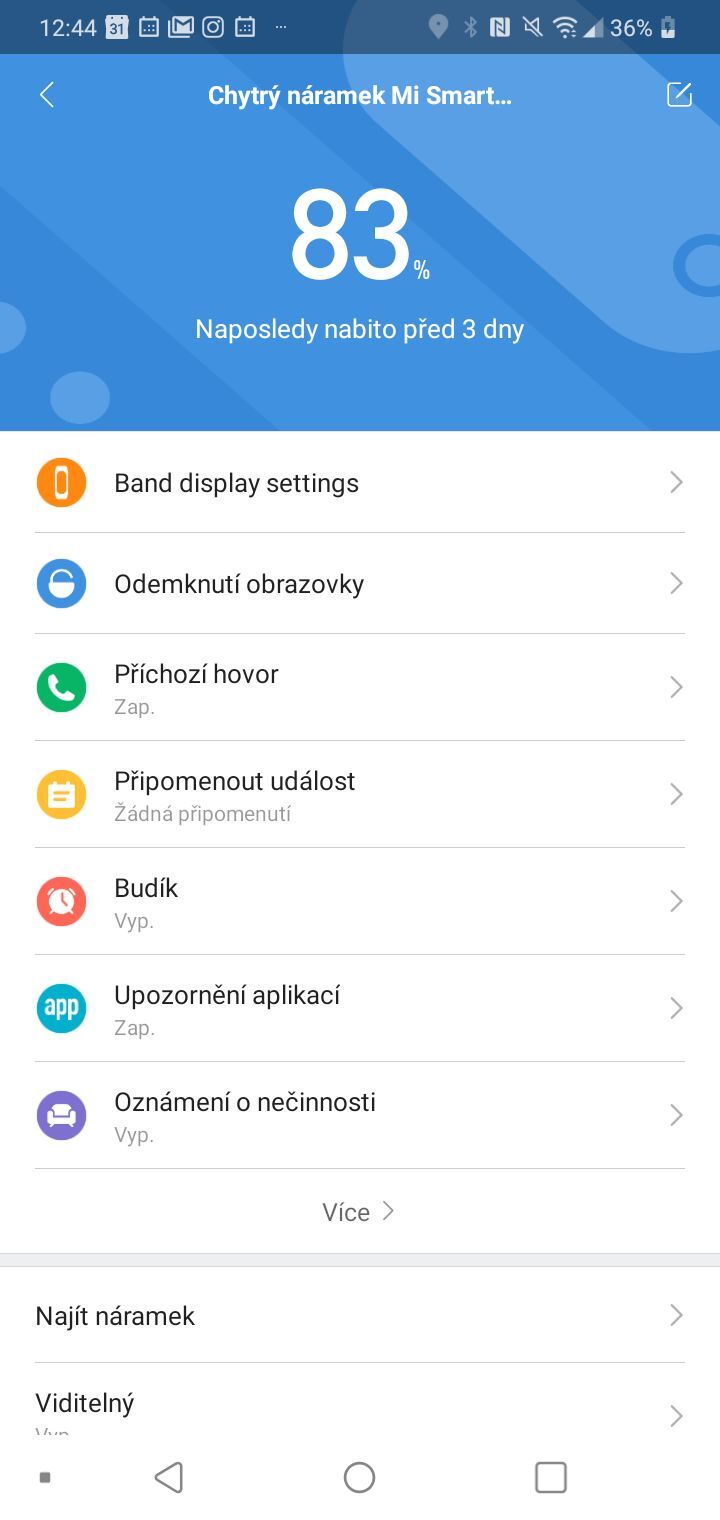Open the Viditelný setting

pyautogui.click(x=85, y=1402)
